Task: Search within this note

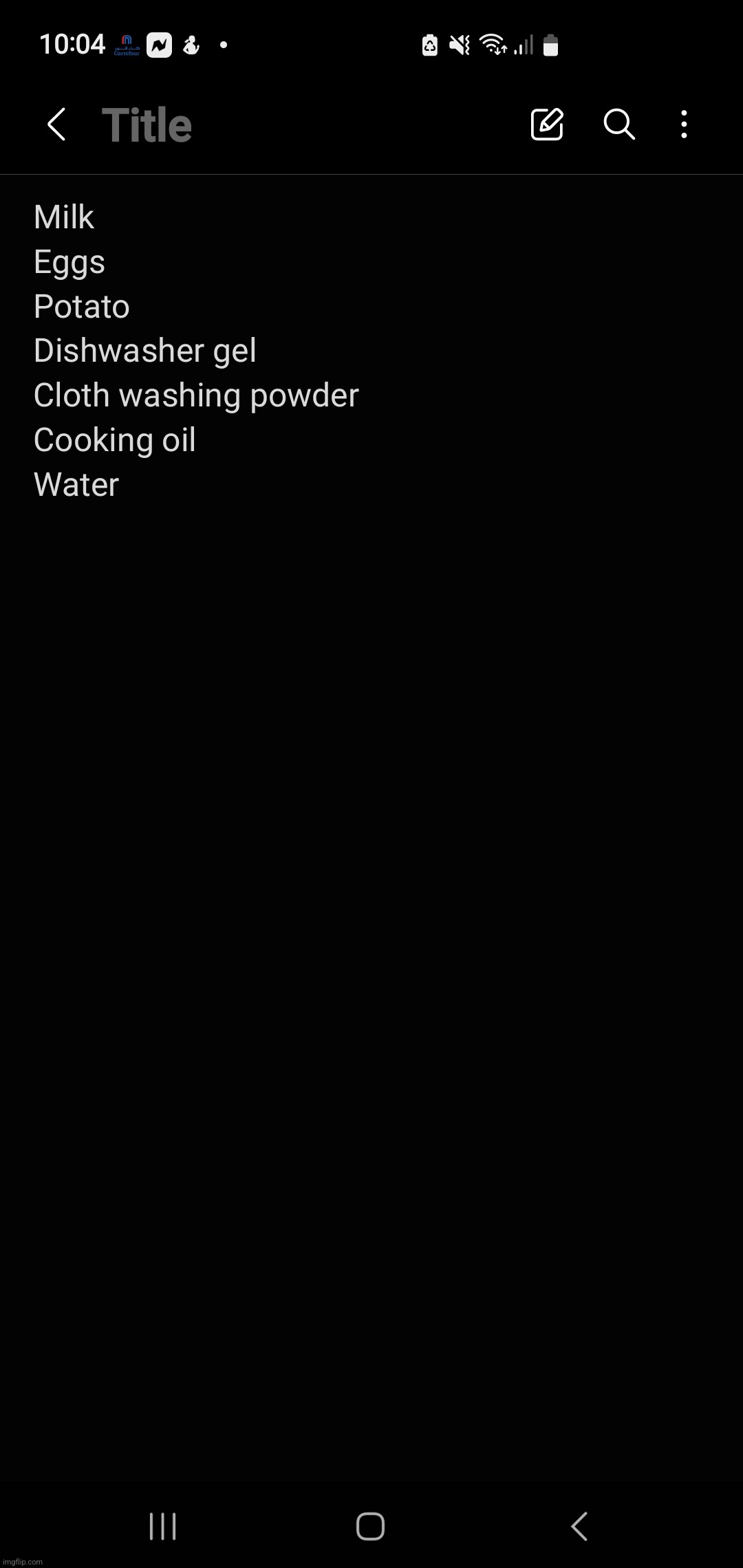Action: click(618, 124)
